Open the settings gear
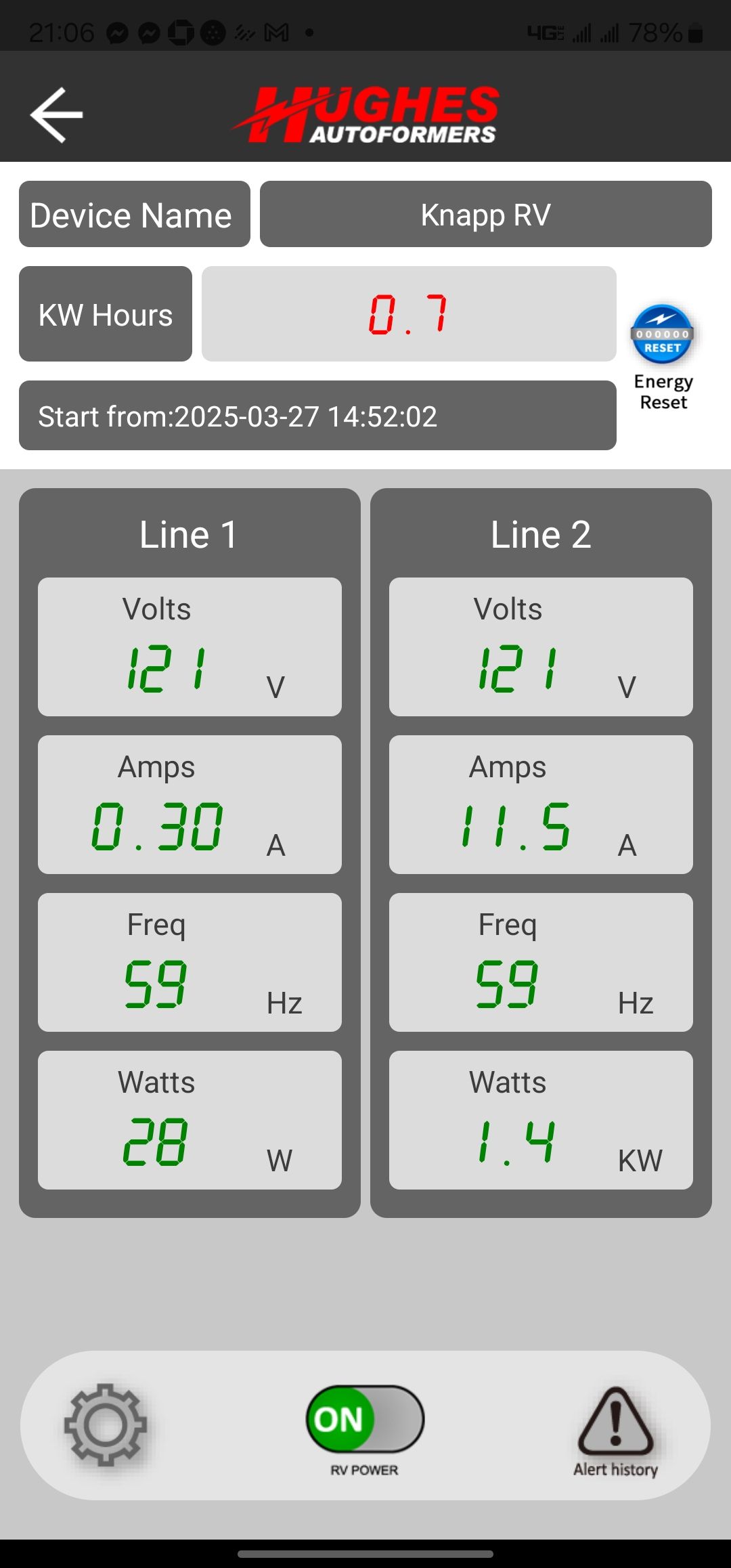The width and height of the screenshot is (731, 1568). (106, 1425)
